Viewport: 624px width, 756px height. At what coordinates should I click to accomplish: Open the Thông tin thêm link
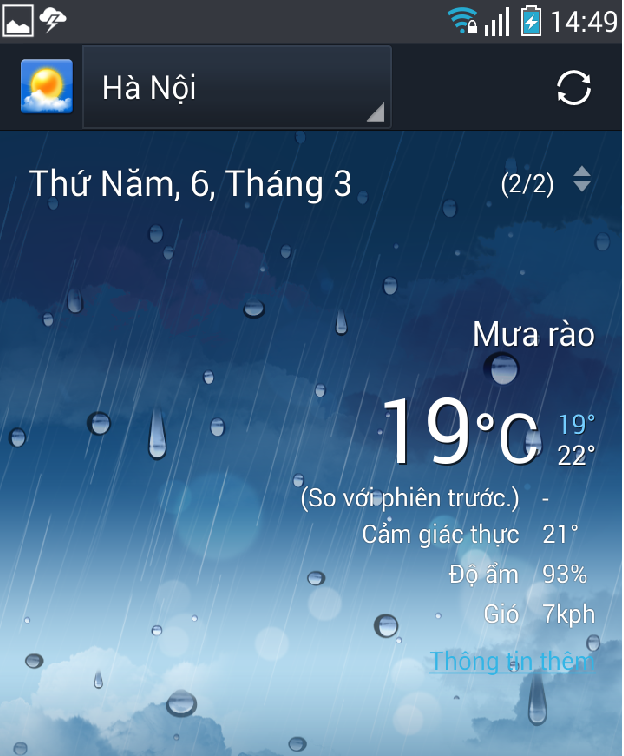pyautogui.click(x=512, y=661)
